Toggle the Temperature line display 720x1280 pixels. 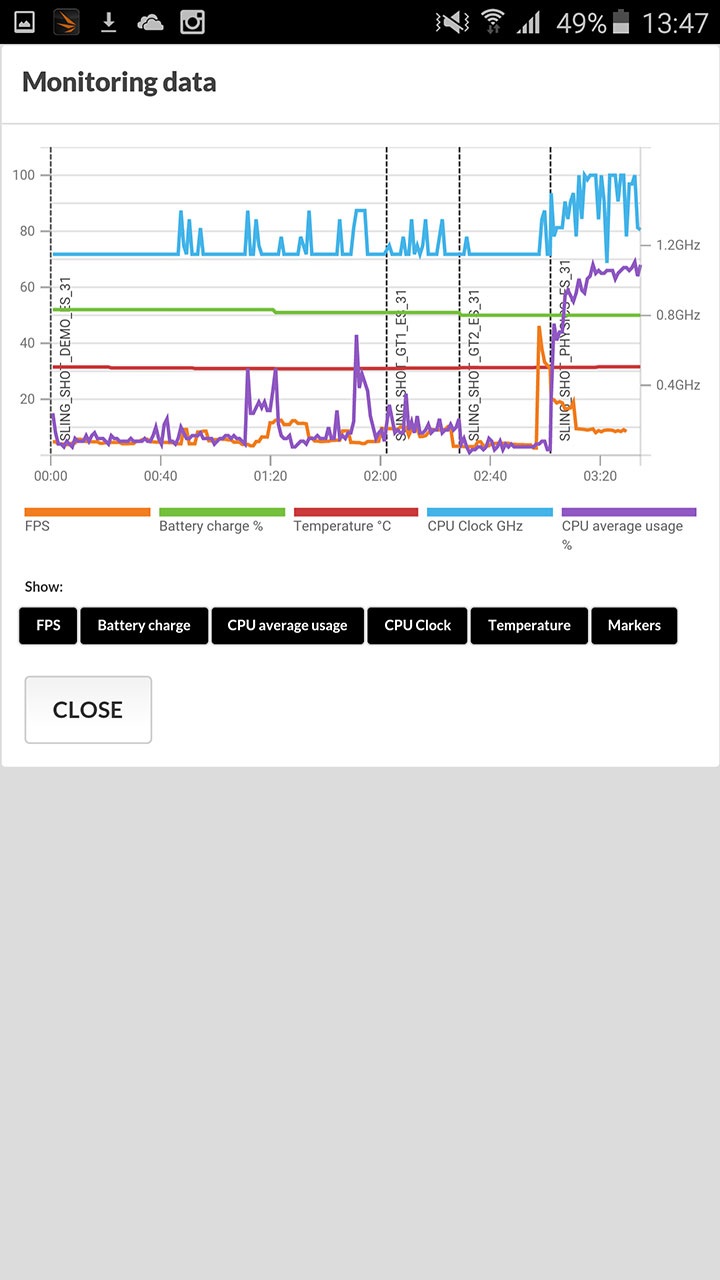(x=529, y=625)
